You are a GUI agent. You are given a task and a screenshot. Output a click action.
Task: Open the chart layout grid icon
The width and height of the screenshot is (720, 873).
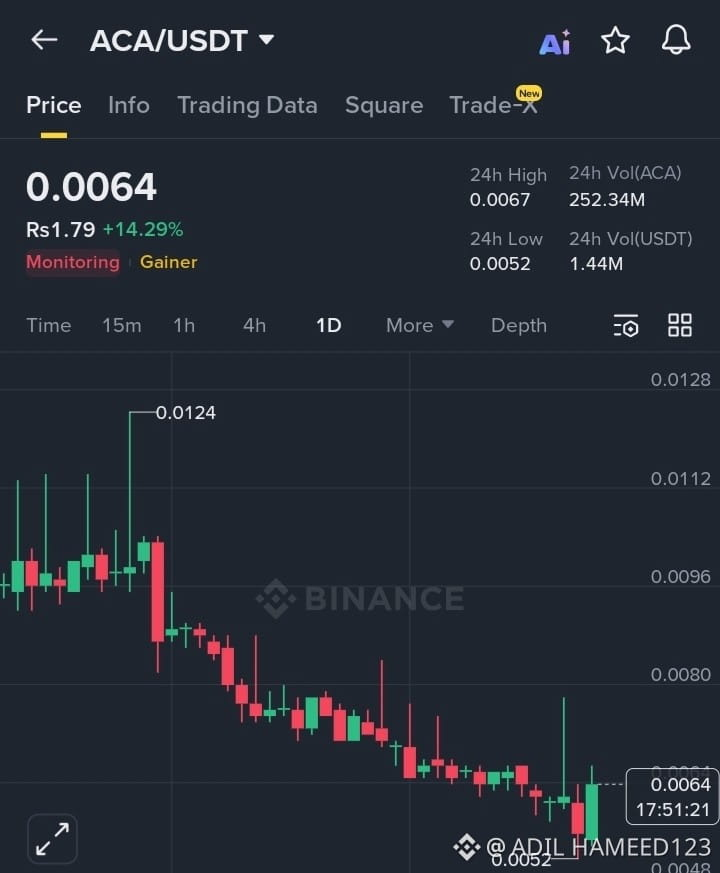click(680, 325)
